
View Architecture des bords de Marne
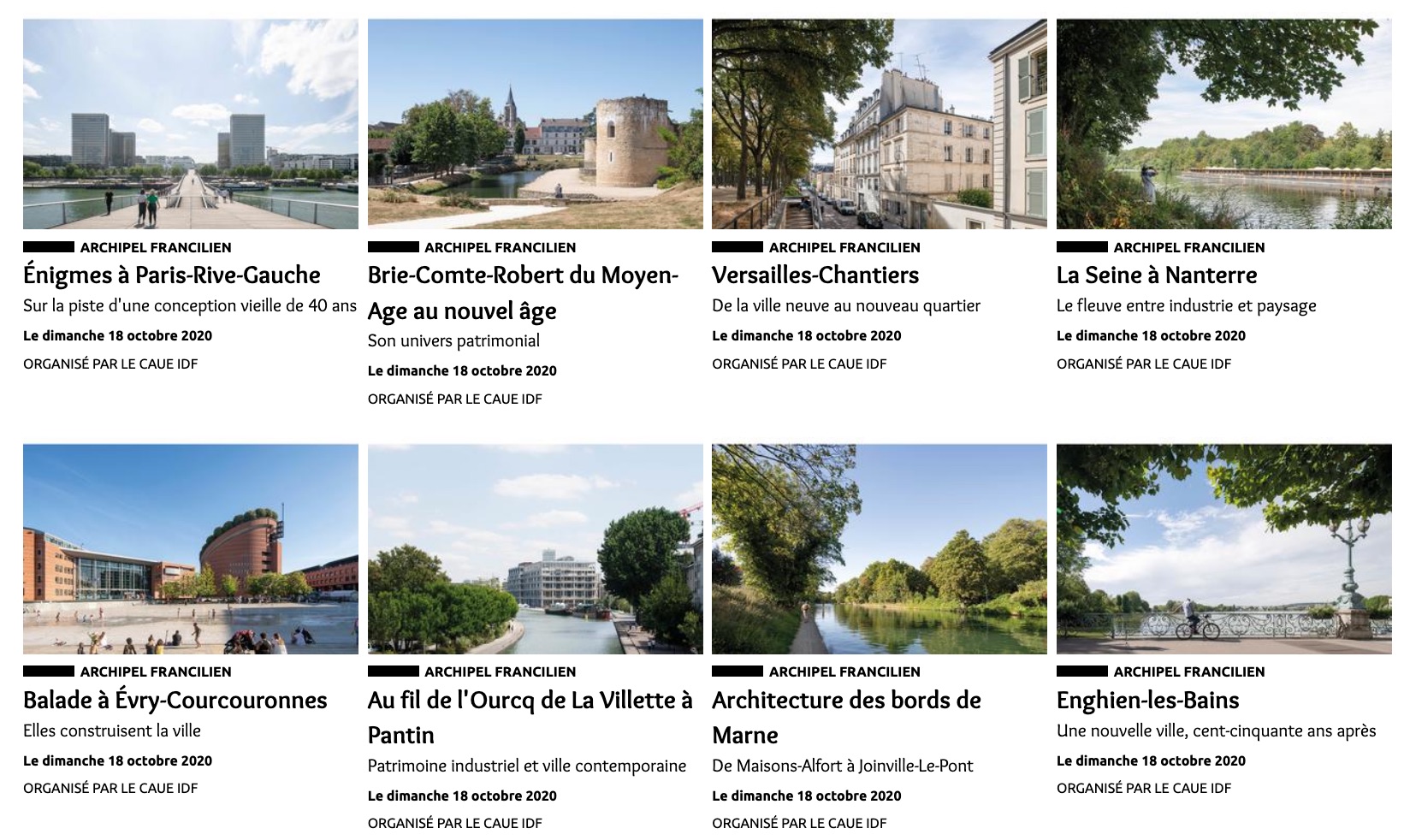tap(846, 717)
